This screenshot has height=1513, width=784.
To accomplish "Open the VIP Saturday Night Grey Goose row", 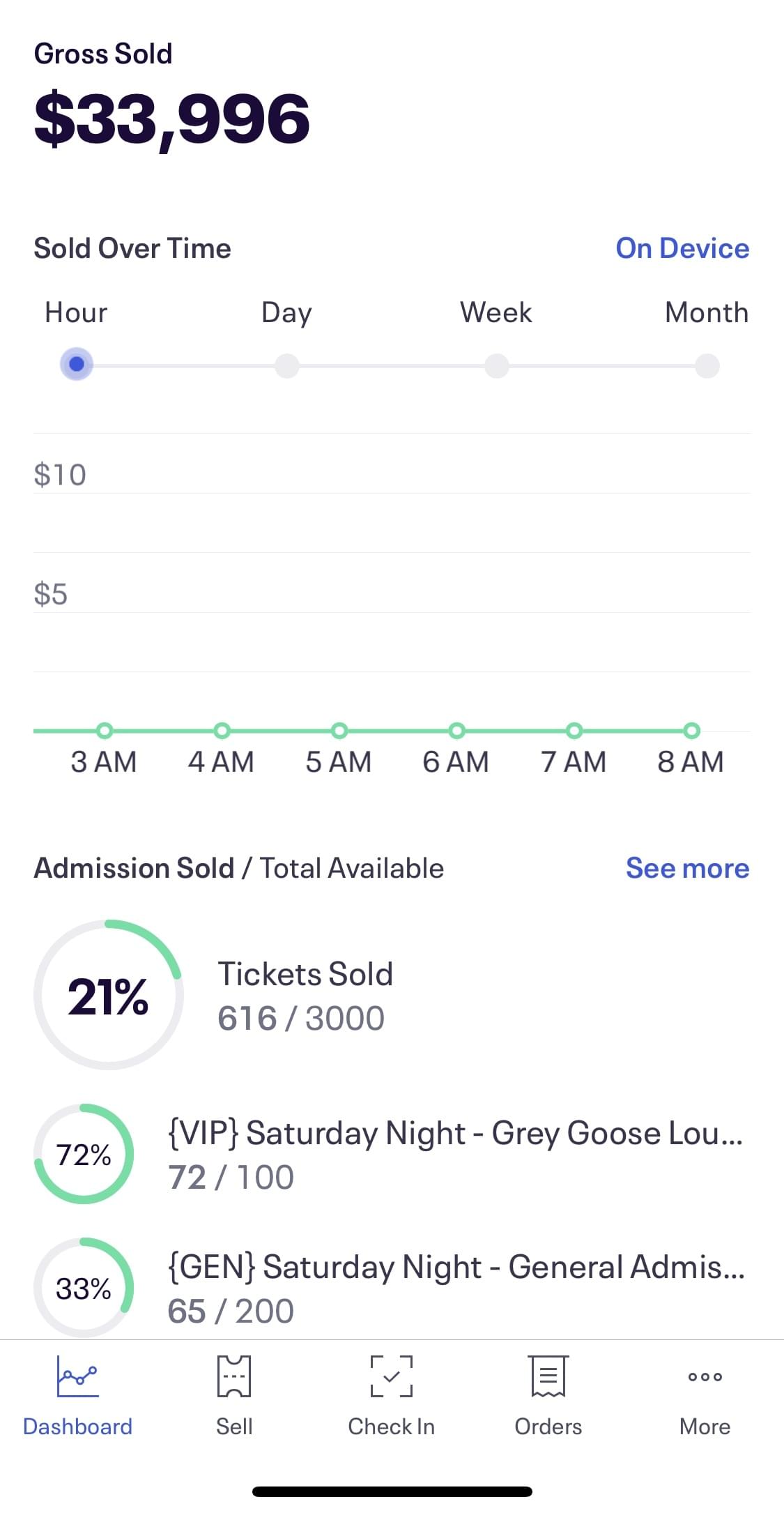I will click(x=392, y=1155).
